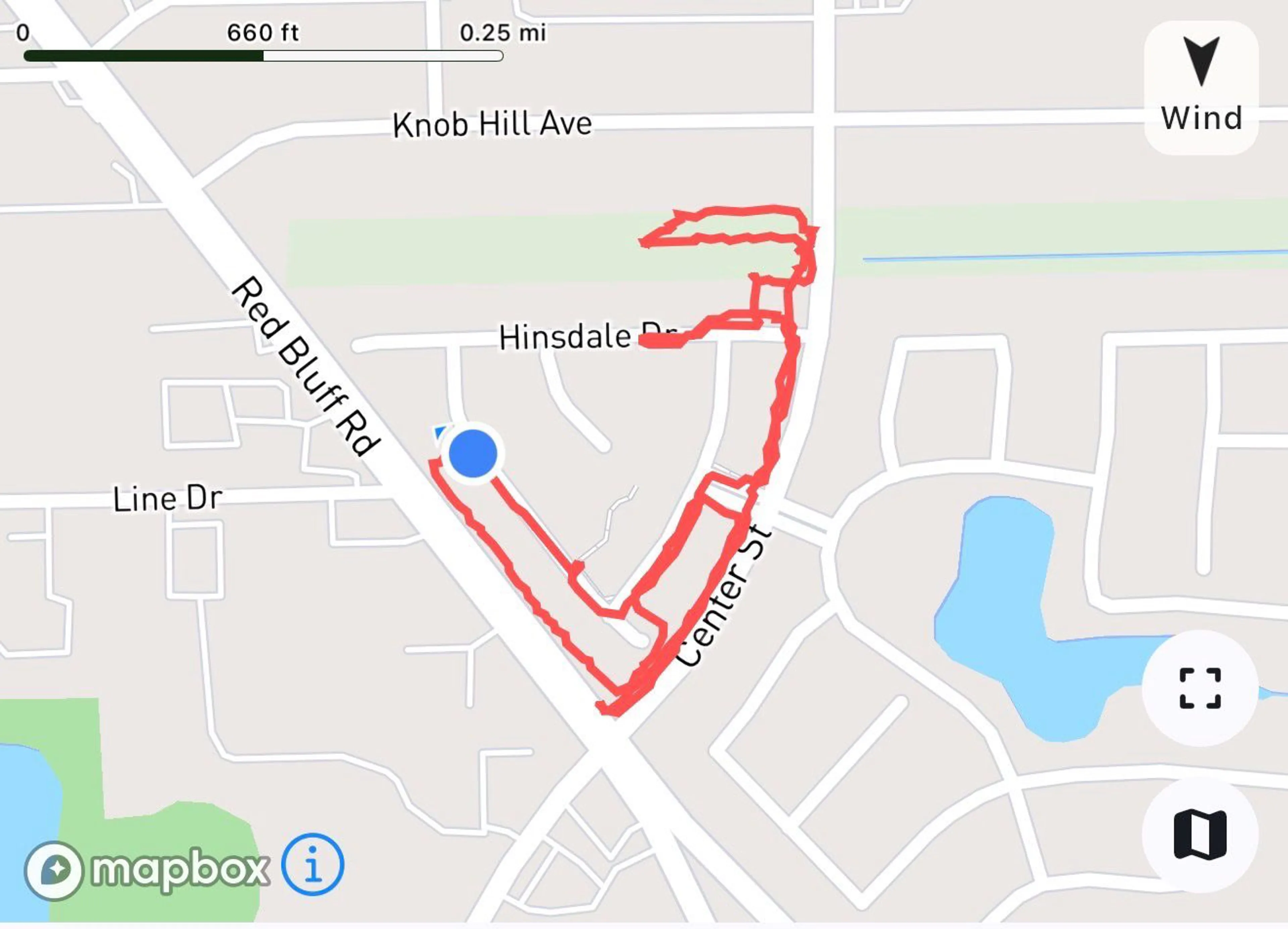Expand the map to fullscreen
1288x929 pixels.
1200,688
